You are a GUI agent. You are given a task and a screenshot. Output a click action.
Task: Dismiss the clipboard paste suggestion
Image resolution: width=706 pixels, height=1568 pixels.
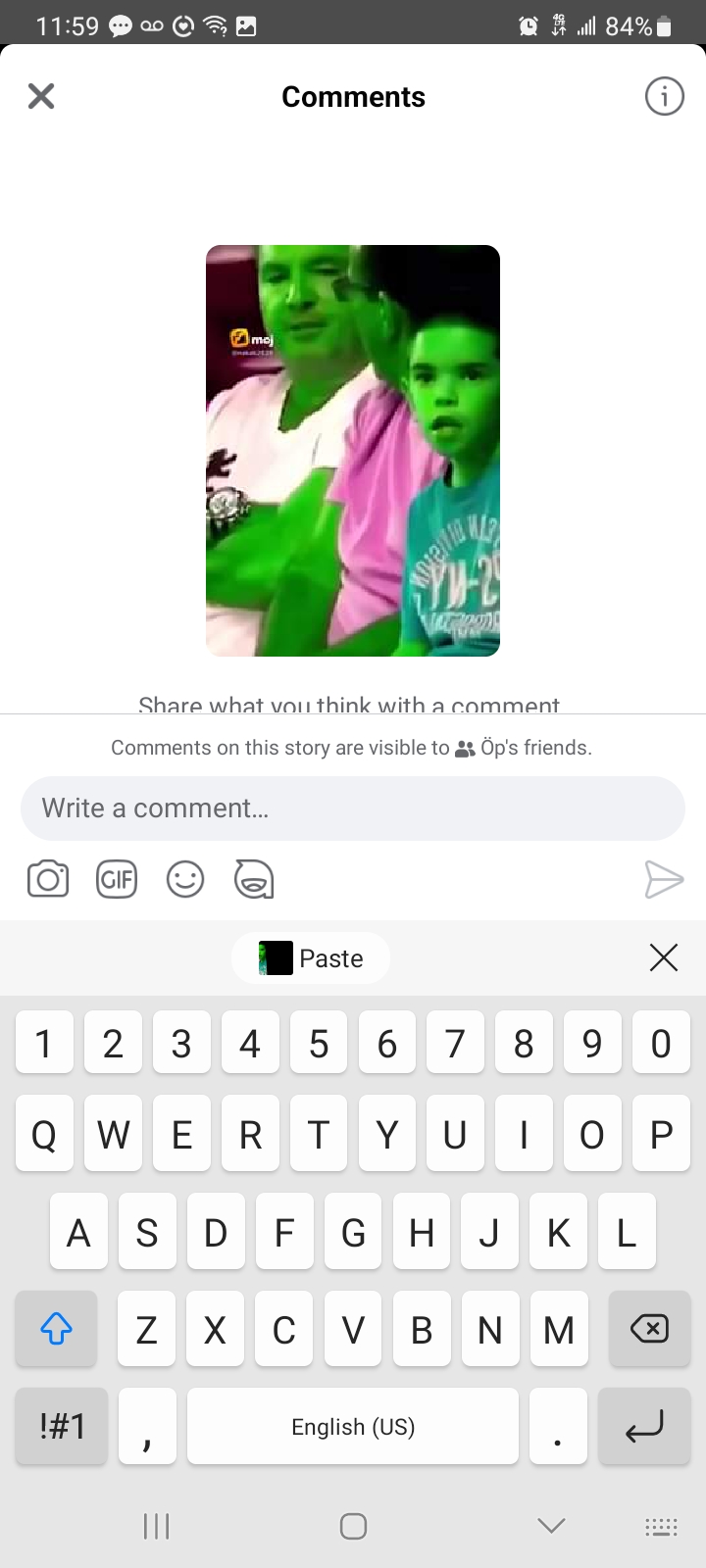click(x=664, y=957)
